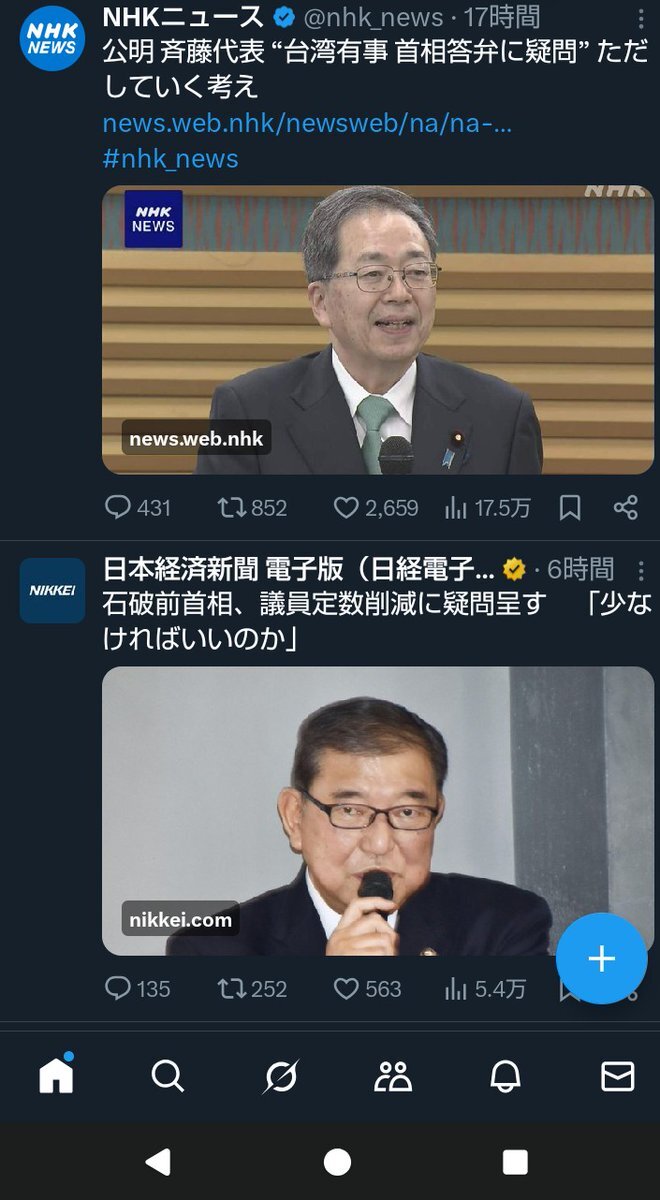Open the nikkei.com article preview card

378,811
